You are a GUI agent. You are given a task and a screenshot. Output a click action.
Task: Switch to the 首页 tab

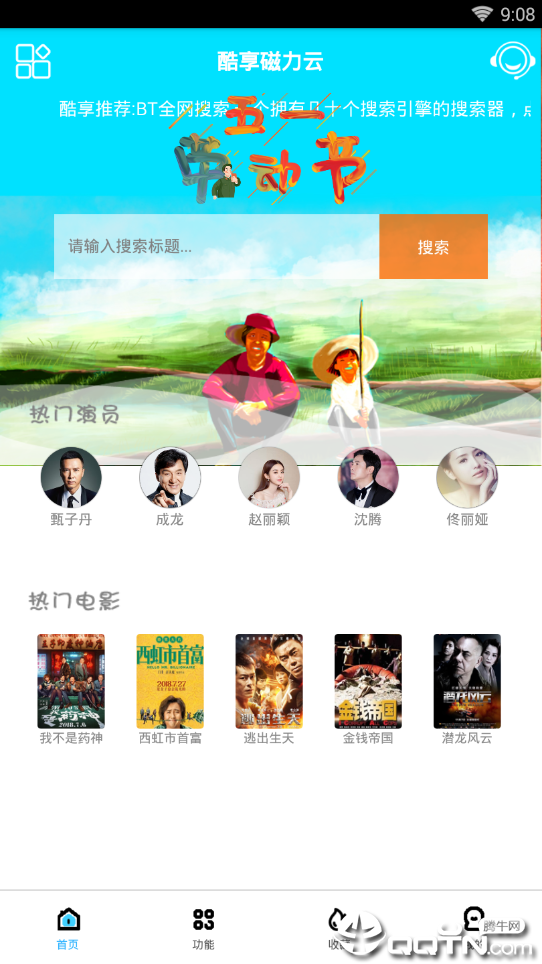68,928
